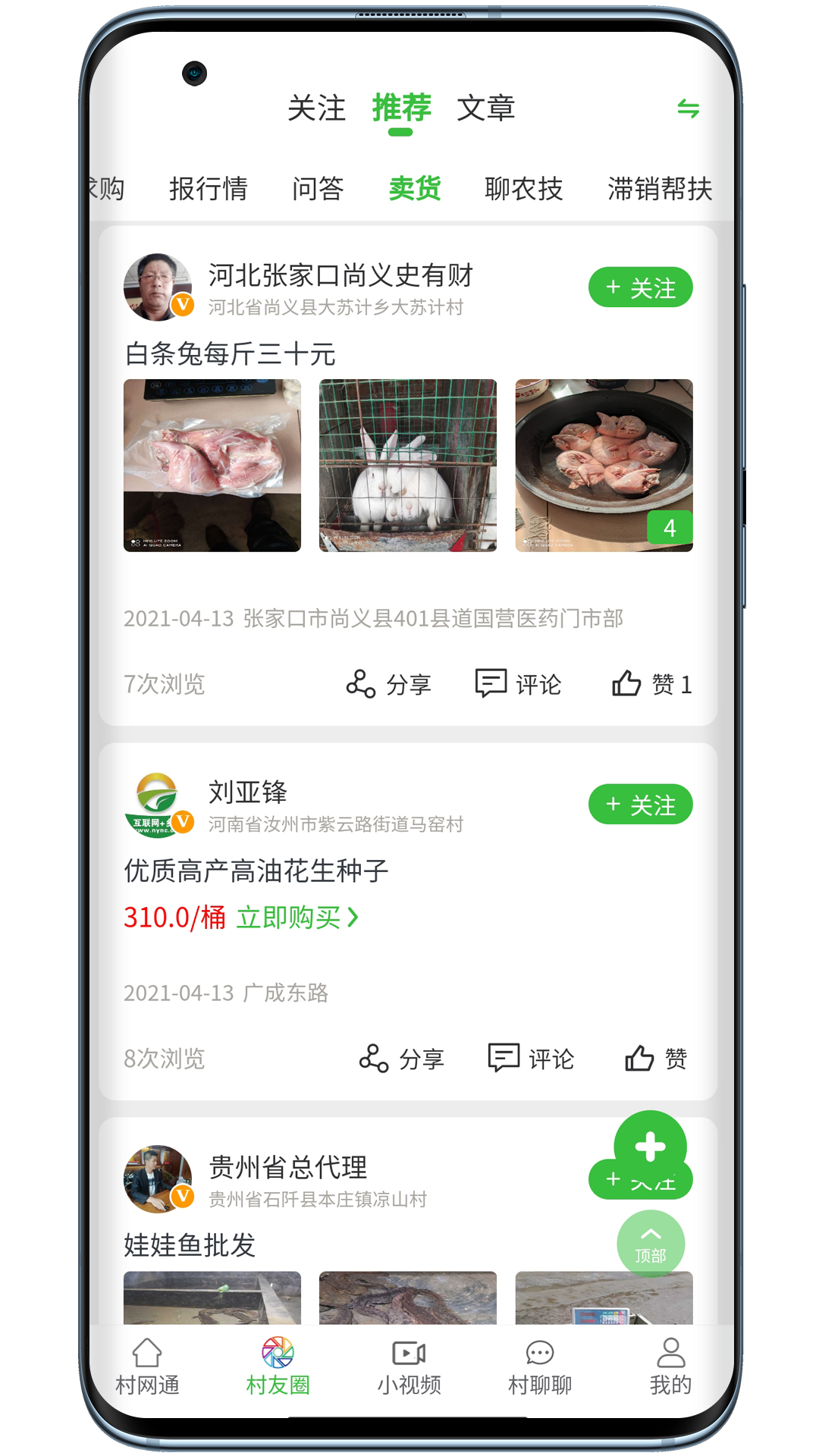Like the 优质高产高油花生种子 post
Screen dimensions: 819x1456
click(x=656, y=1059)
